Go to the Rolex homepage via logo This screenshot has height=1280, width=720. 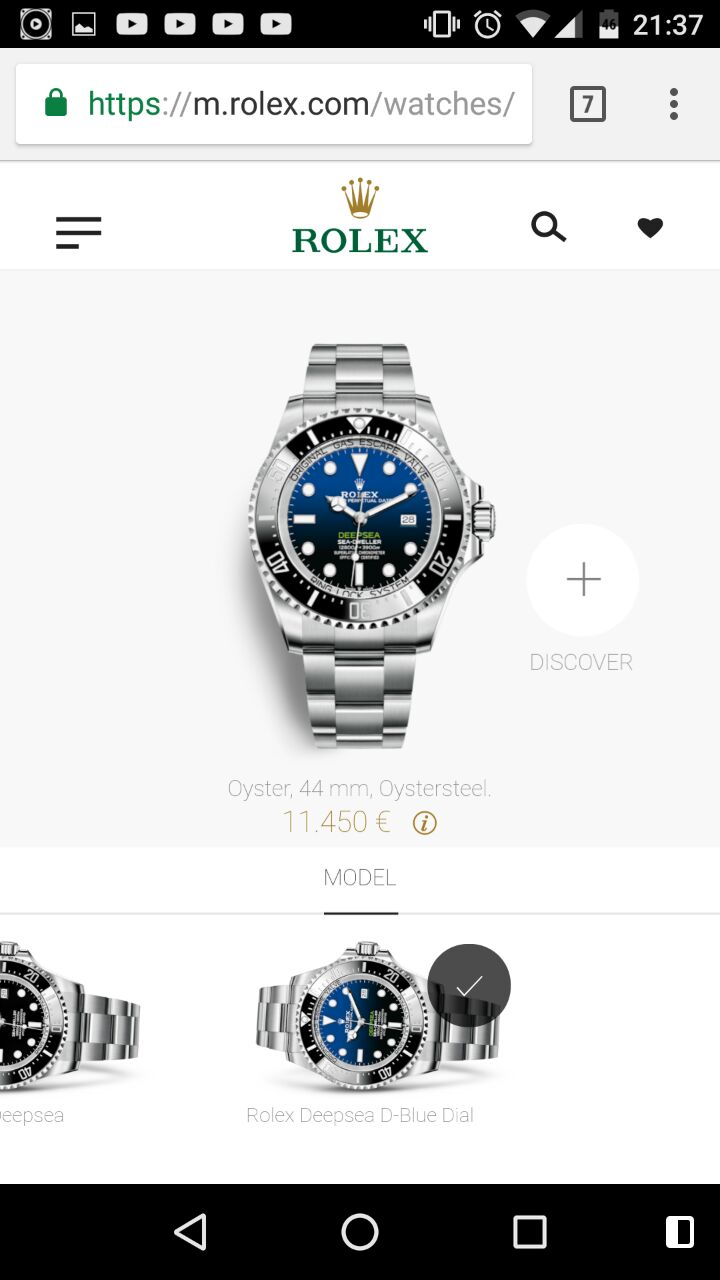tap(360, 217)
